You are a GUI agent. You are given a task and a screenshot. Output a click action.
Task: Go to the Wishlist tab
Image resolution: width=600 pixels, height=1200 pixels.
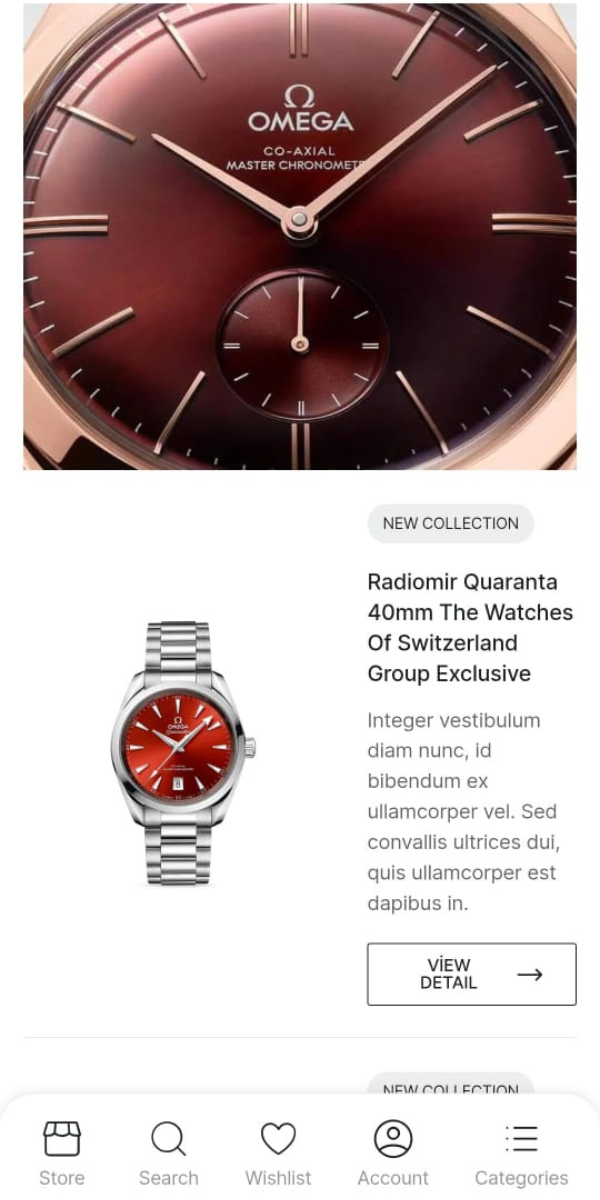[278, 1153]
